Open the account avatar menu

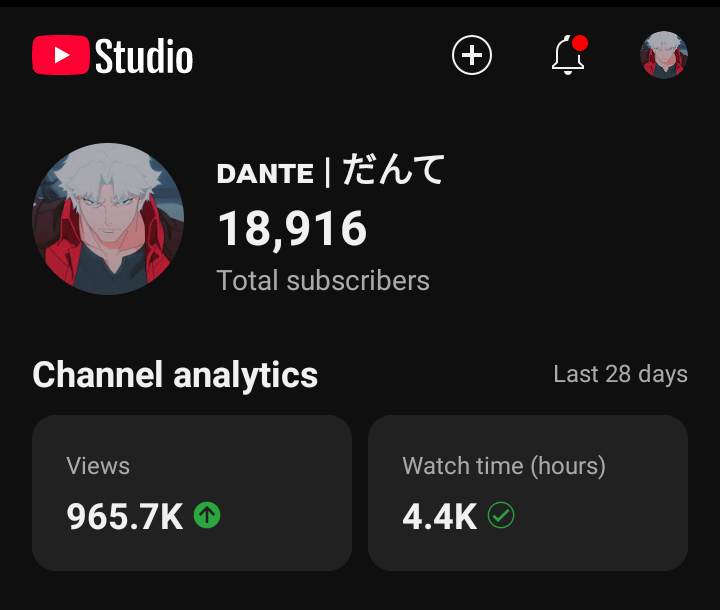point(664,55)
